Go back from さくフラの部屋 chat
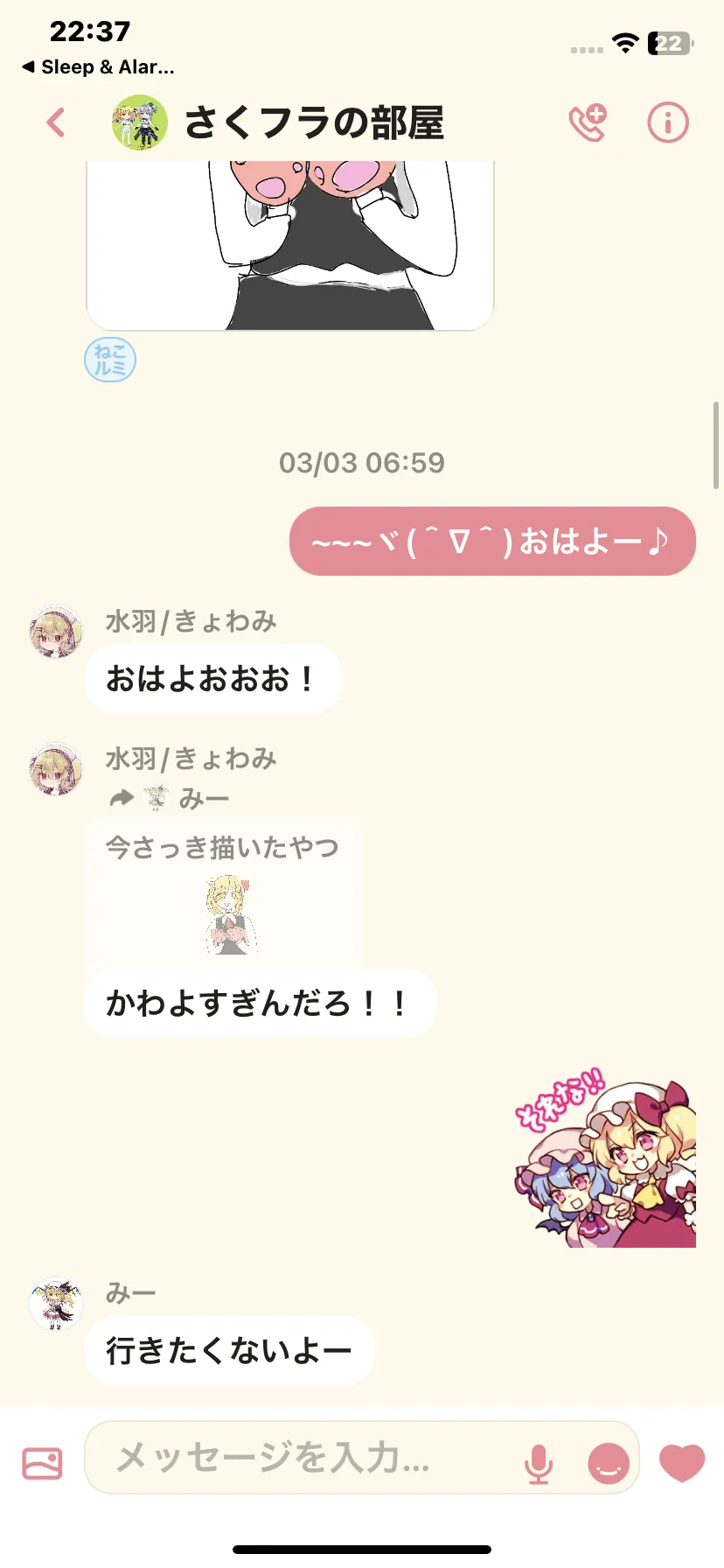This screenshot has width=724, height=1568. click(x=56, y=122)
